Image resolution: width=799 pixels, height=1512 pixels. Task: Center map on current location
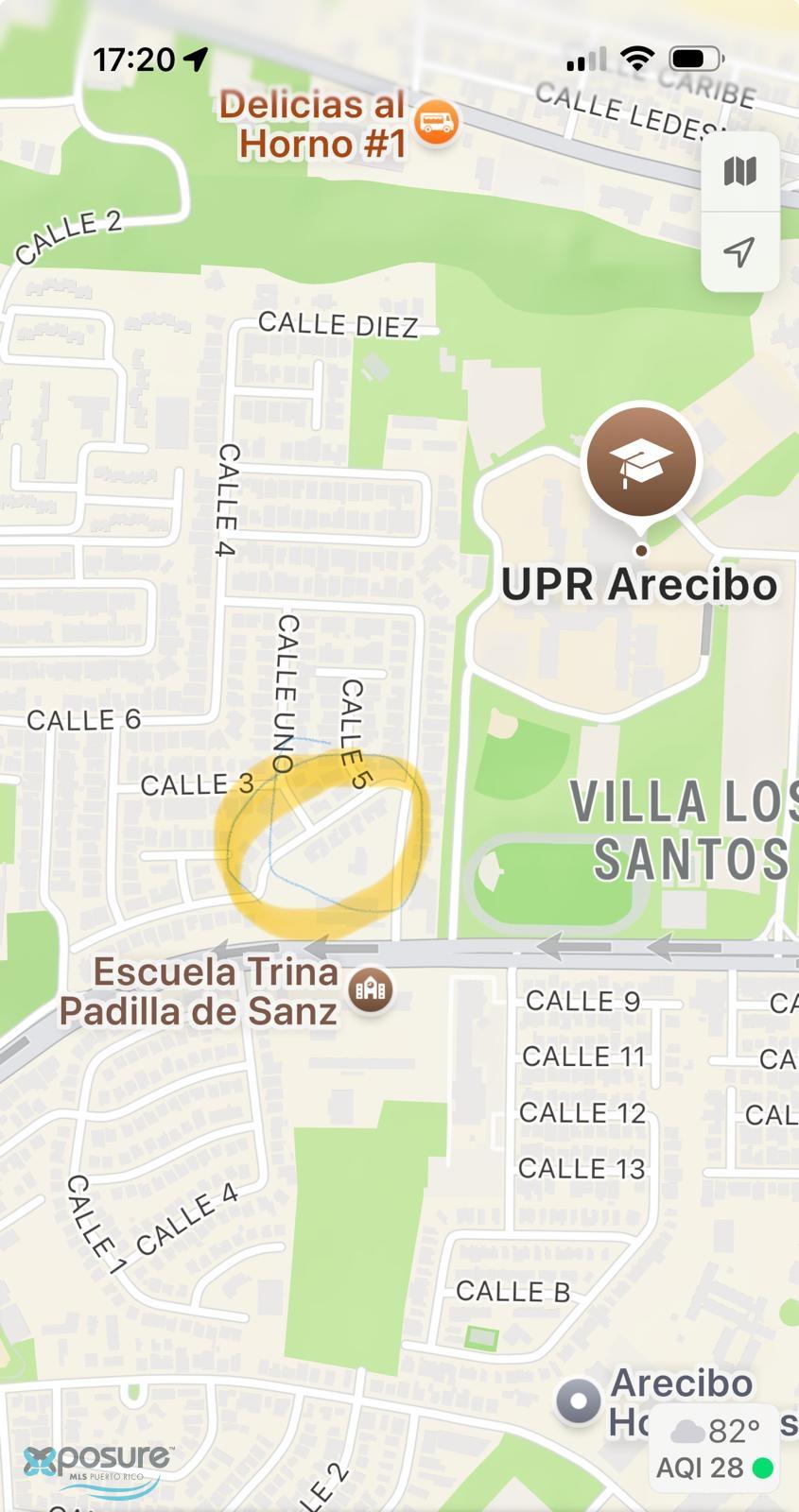739,250
